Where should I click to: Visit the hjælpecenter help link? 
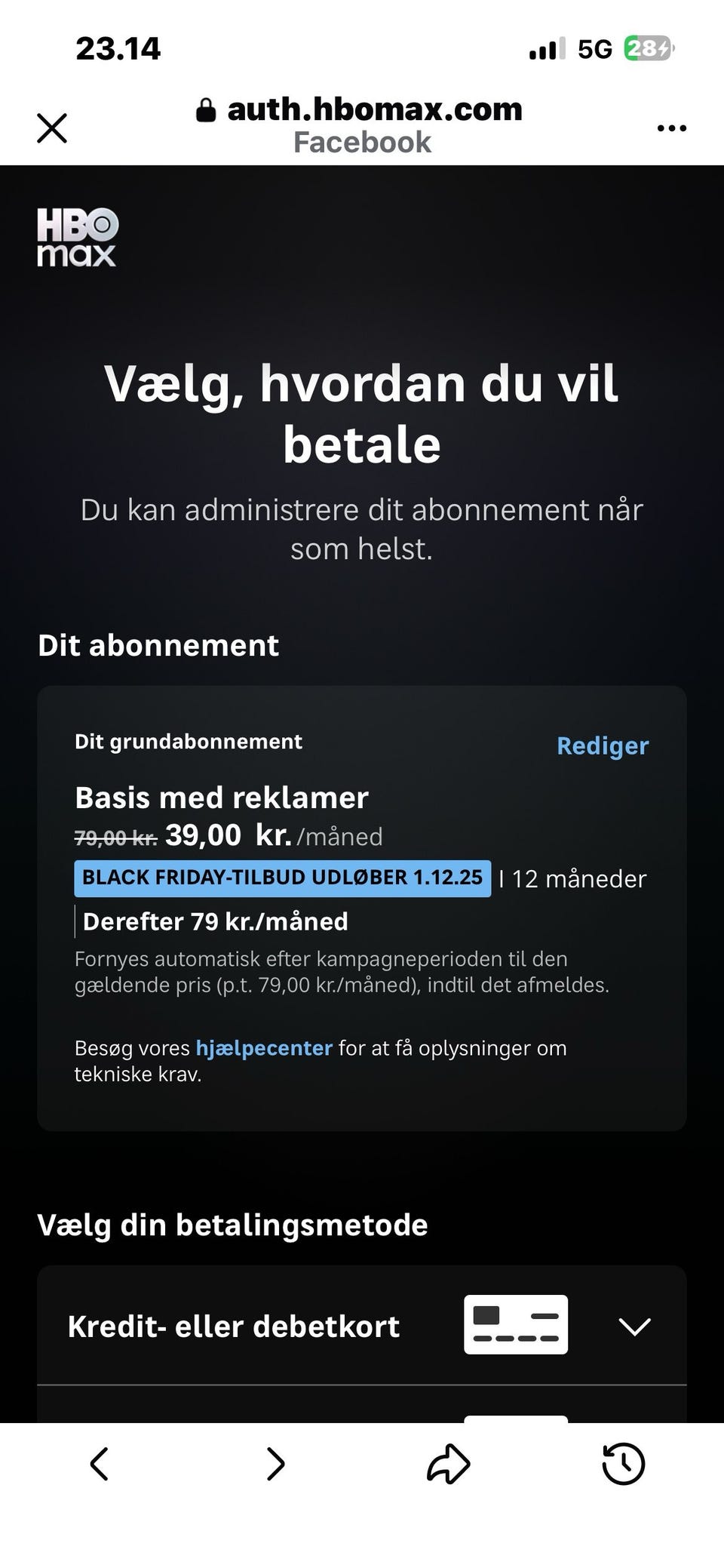coord(263,1048)
